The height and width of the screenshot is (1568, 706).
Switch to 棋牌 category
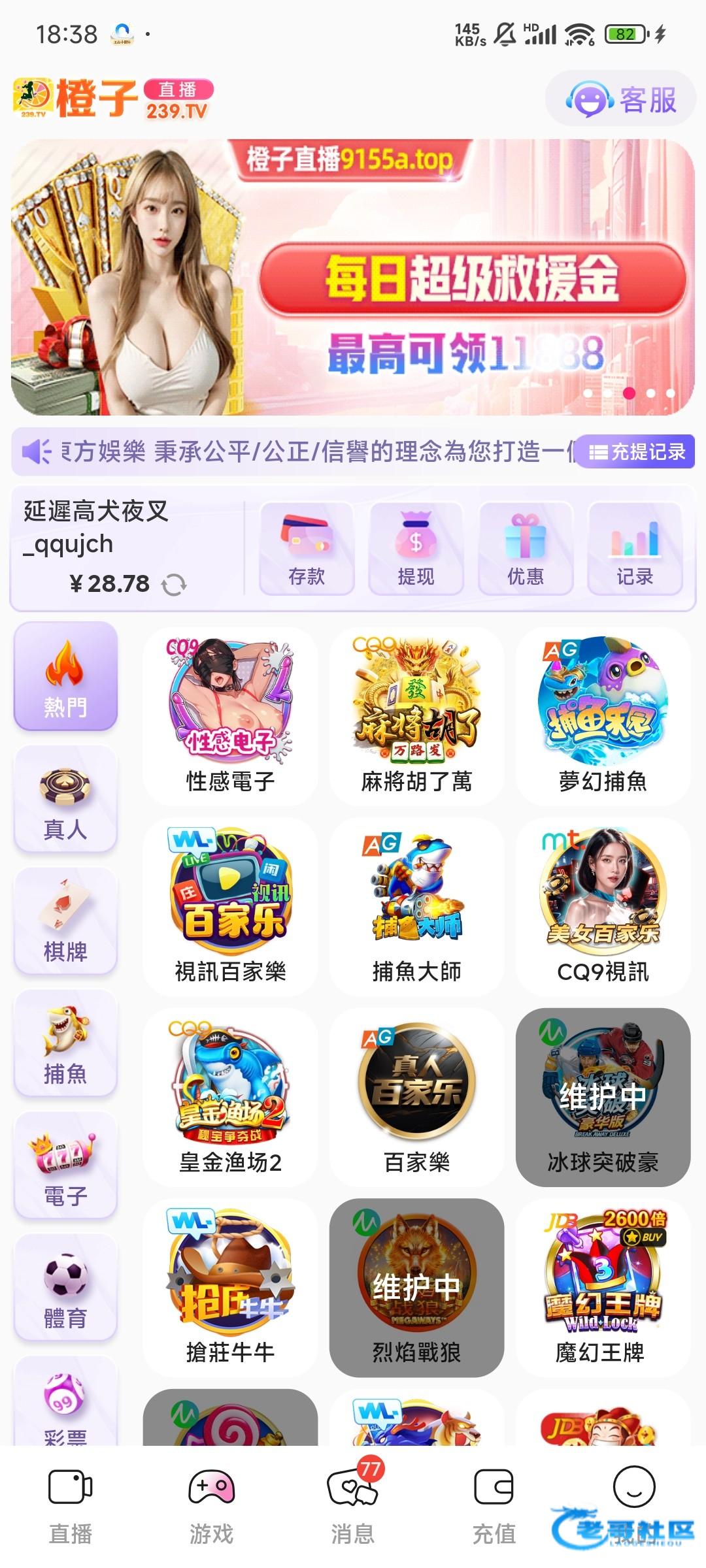pyautogui.click(x=65, y=921)
